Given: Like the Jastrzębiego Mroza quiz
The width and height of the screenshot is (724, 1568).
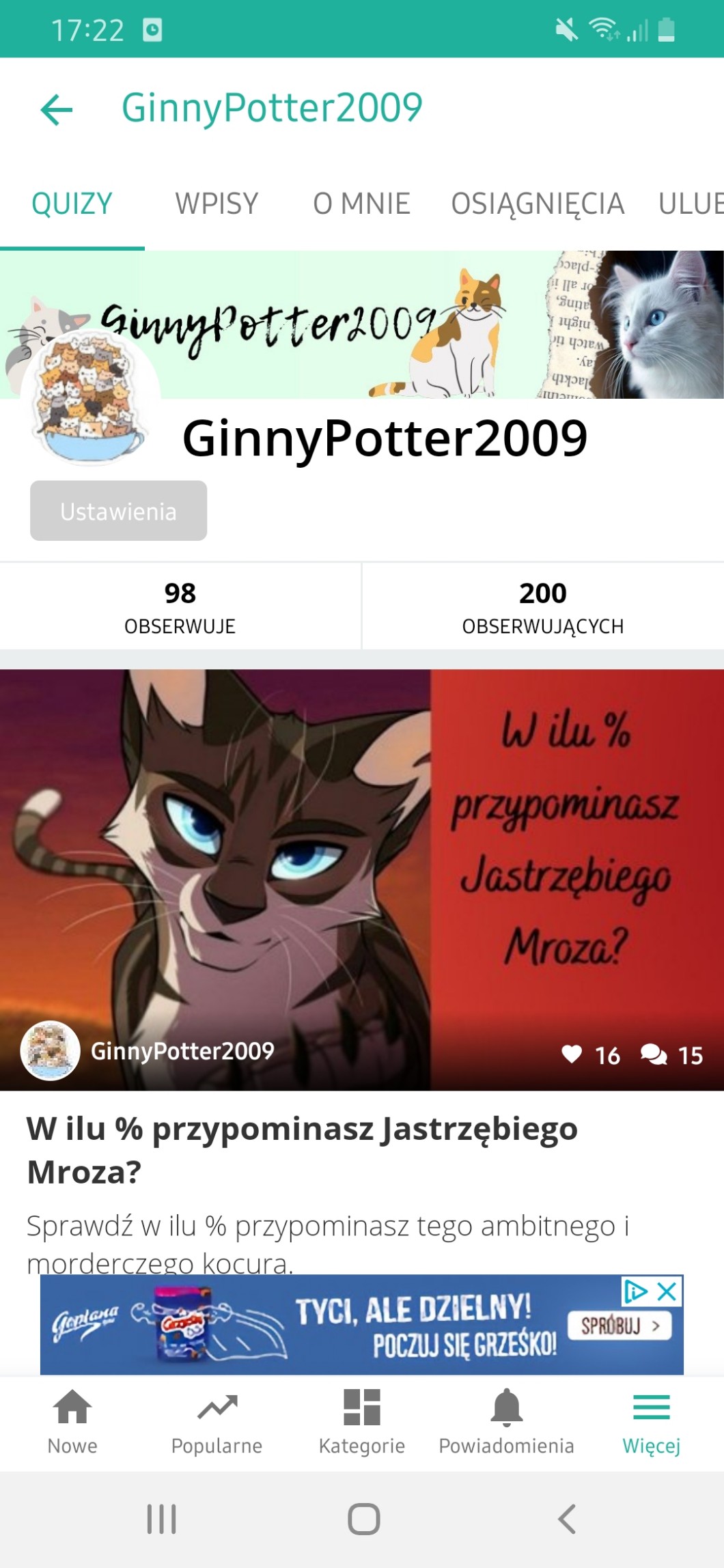Looking at the screenshot, I should 572,1054.
